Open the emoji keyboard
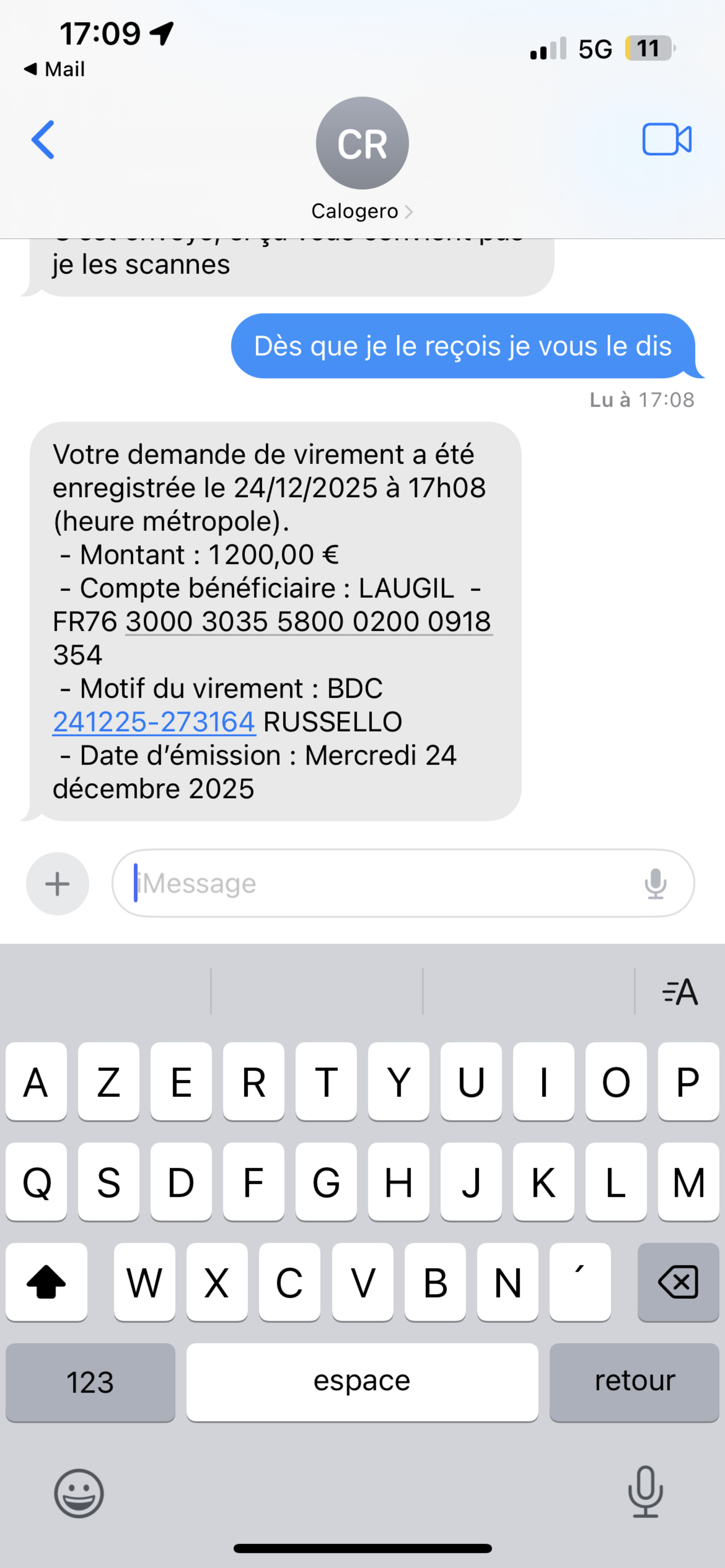This screenshot has width=725, height=1568. [x=79, y=1493]
